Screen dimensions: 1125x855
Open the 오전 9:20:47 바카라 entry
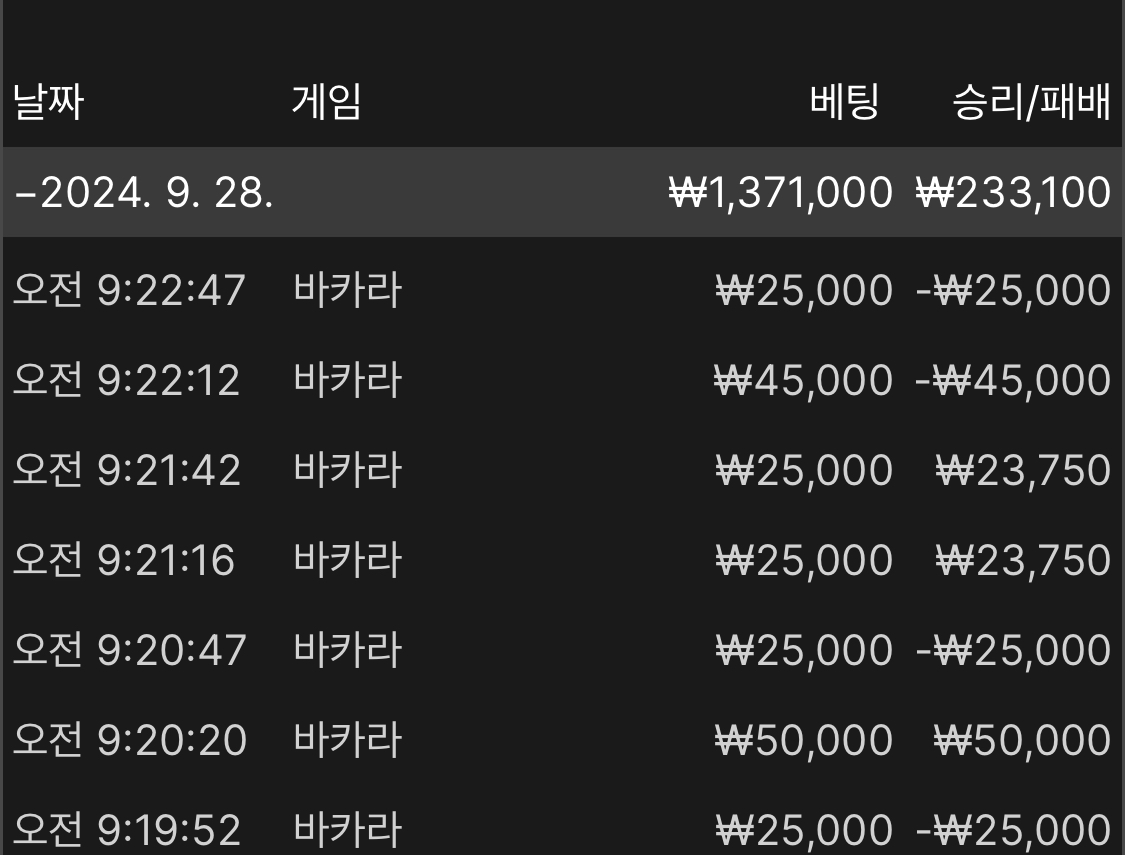point(562,651)
